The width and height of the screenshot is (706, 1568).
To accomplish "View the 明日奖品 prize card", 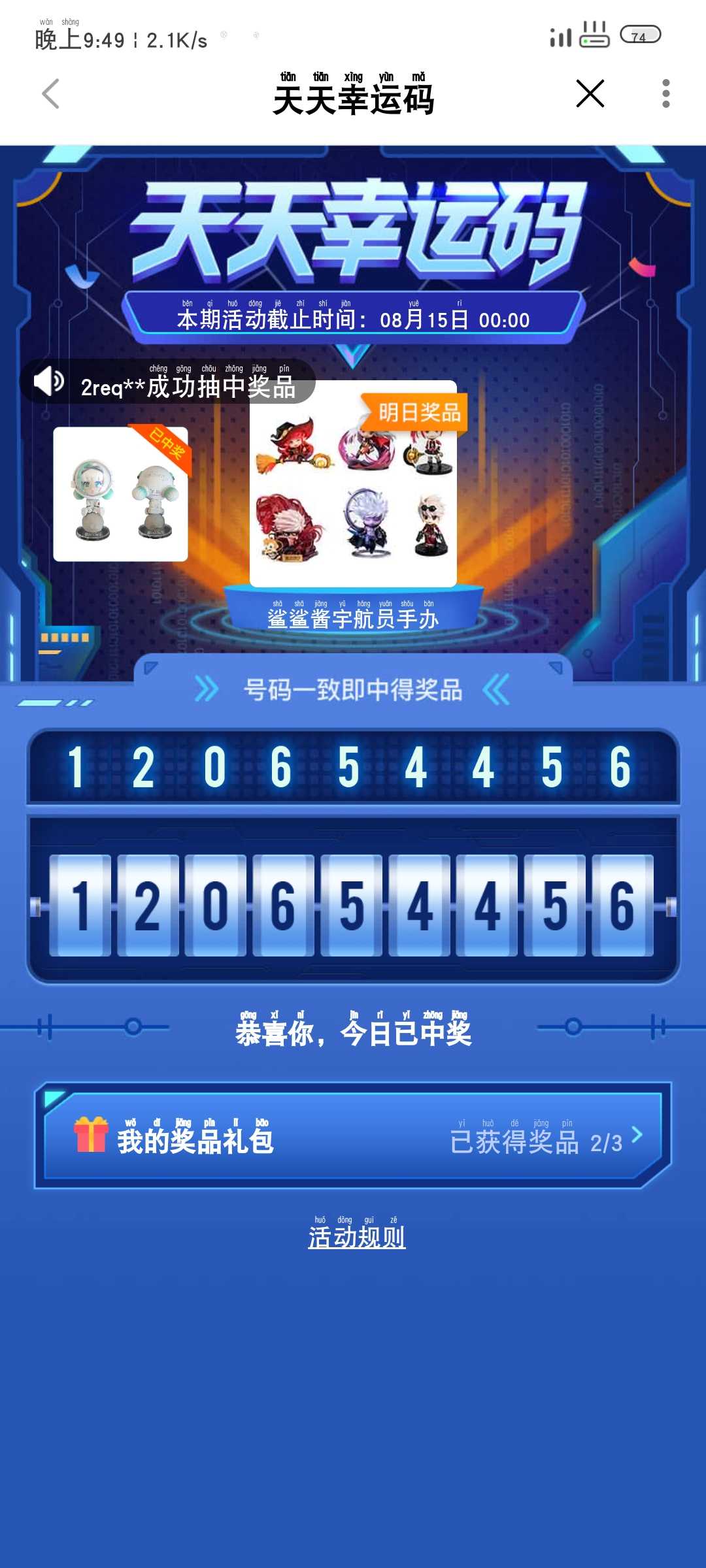I will (353, 483).
